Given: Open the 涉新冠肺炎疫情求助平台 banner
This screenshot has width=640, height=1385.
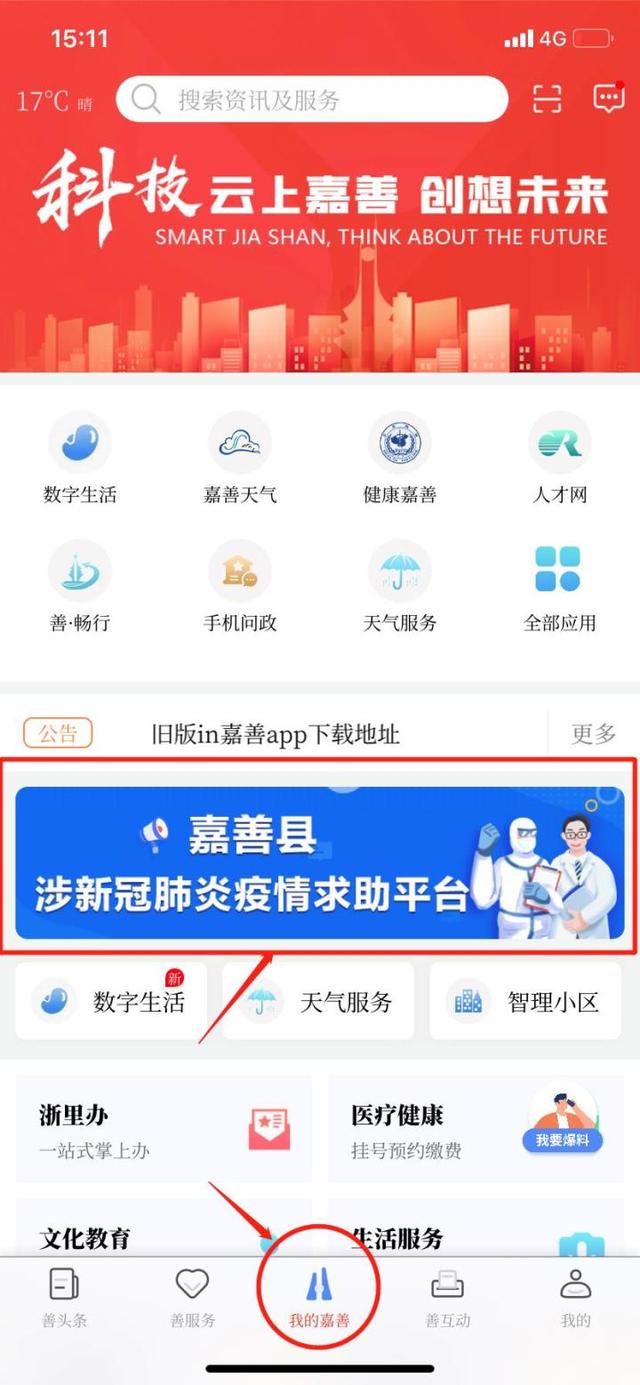Looking at the screenshot, I should 320,863.
